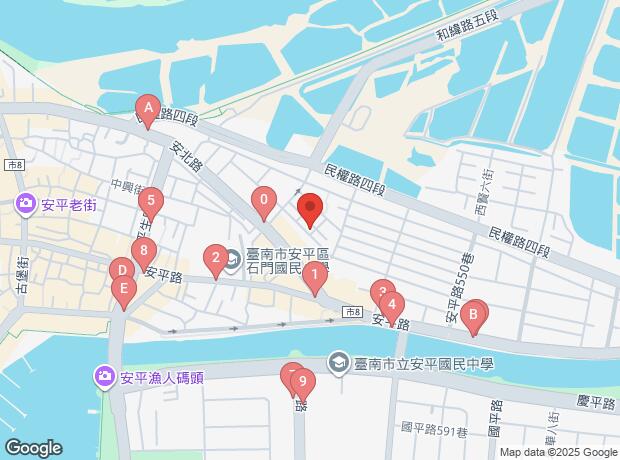Tap map marker A
This screenshot has width=620, height=460.
148,109
